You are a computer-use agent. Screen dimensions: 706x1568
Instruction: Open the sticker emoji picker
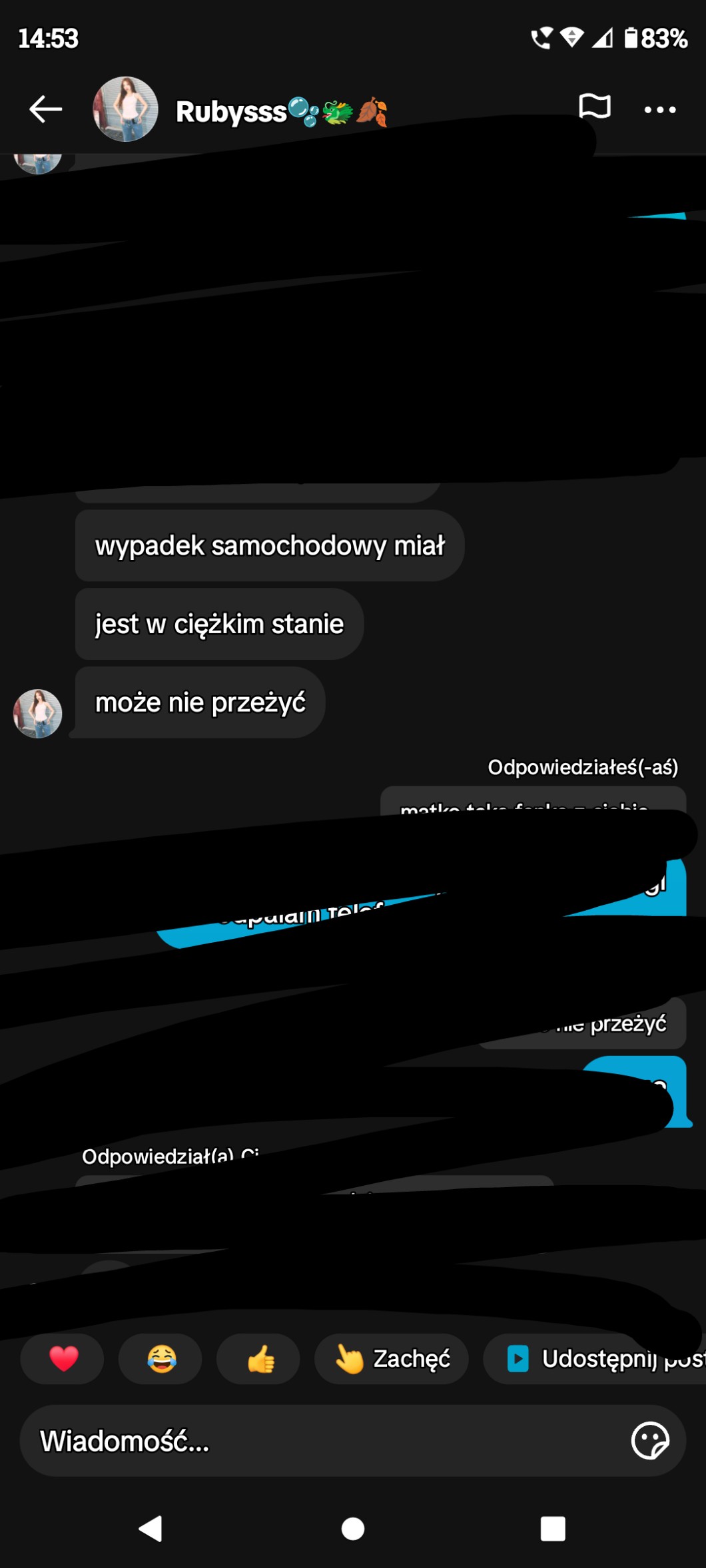650,1441
